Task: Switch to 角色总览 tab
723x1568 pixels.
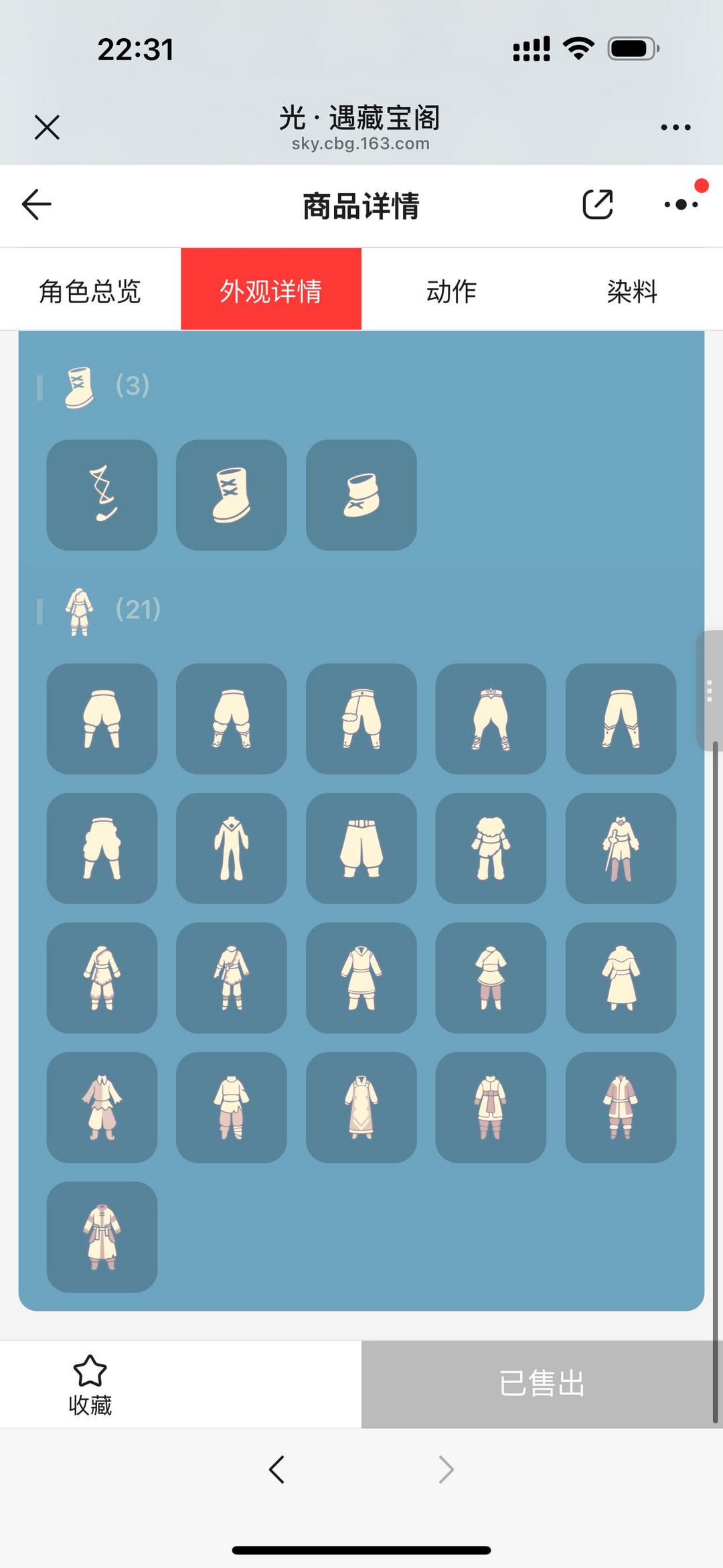Action: coord(90,290)
